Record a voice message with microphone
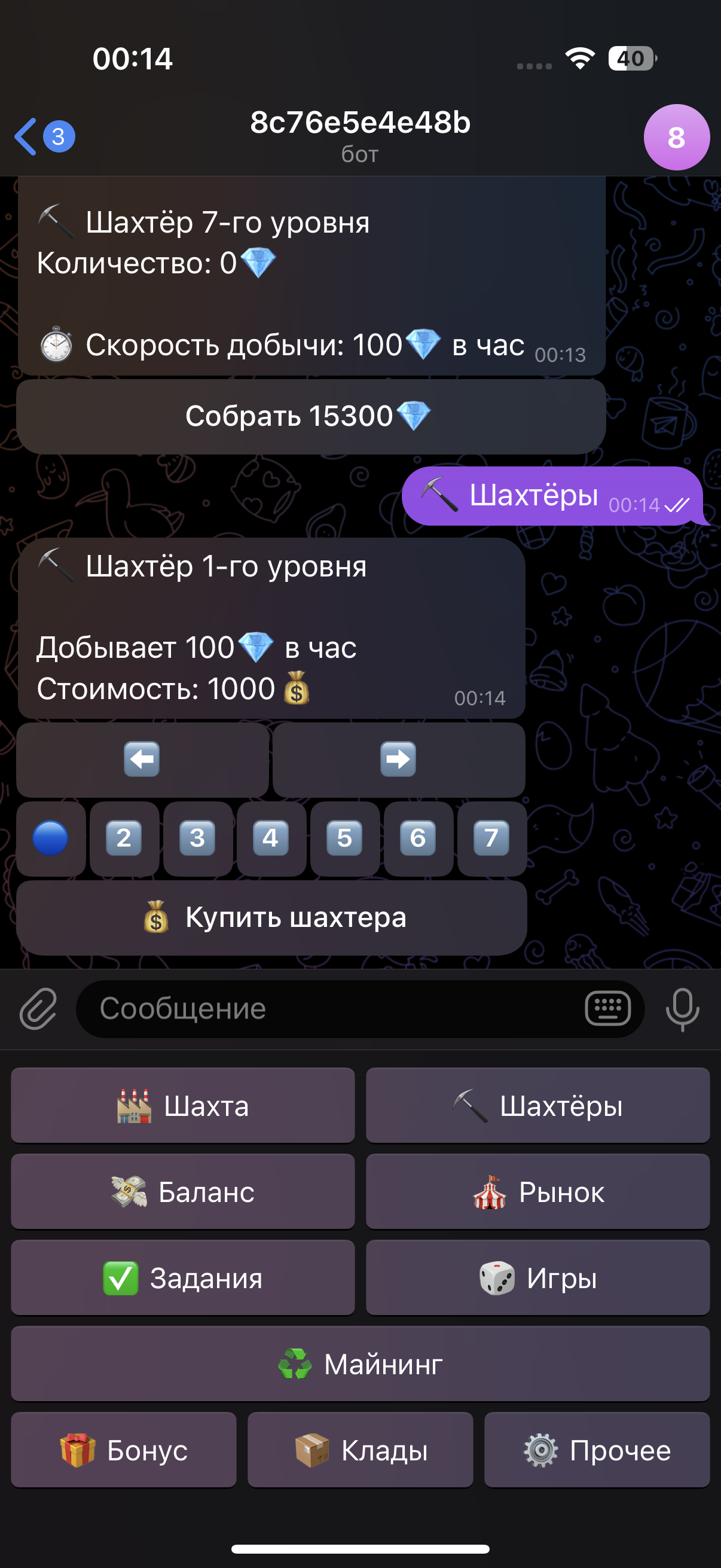This screenshot has width=721, height=1568. click(x=682, y=1009)
